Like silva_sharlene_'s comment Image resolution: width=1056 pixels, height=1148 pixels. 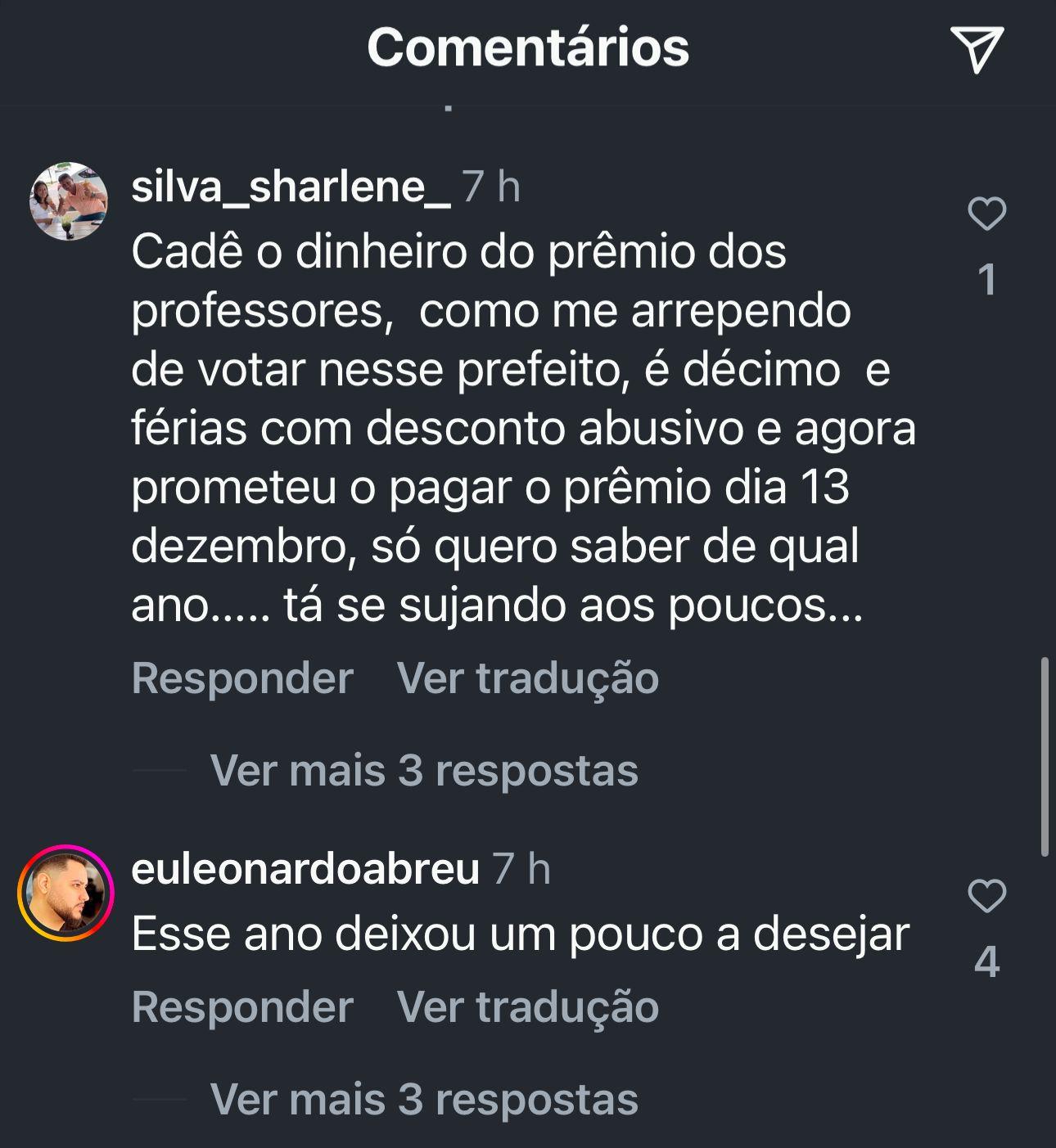tap(986, 214)
